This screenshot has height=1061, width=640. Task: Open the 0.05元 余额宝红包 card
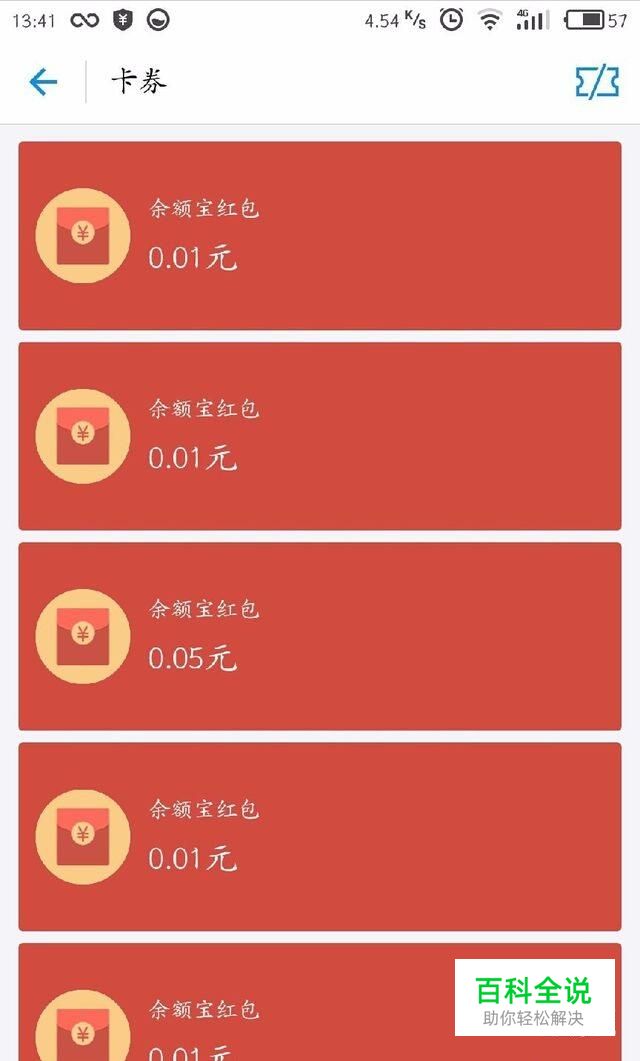(320, 636)
